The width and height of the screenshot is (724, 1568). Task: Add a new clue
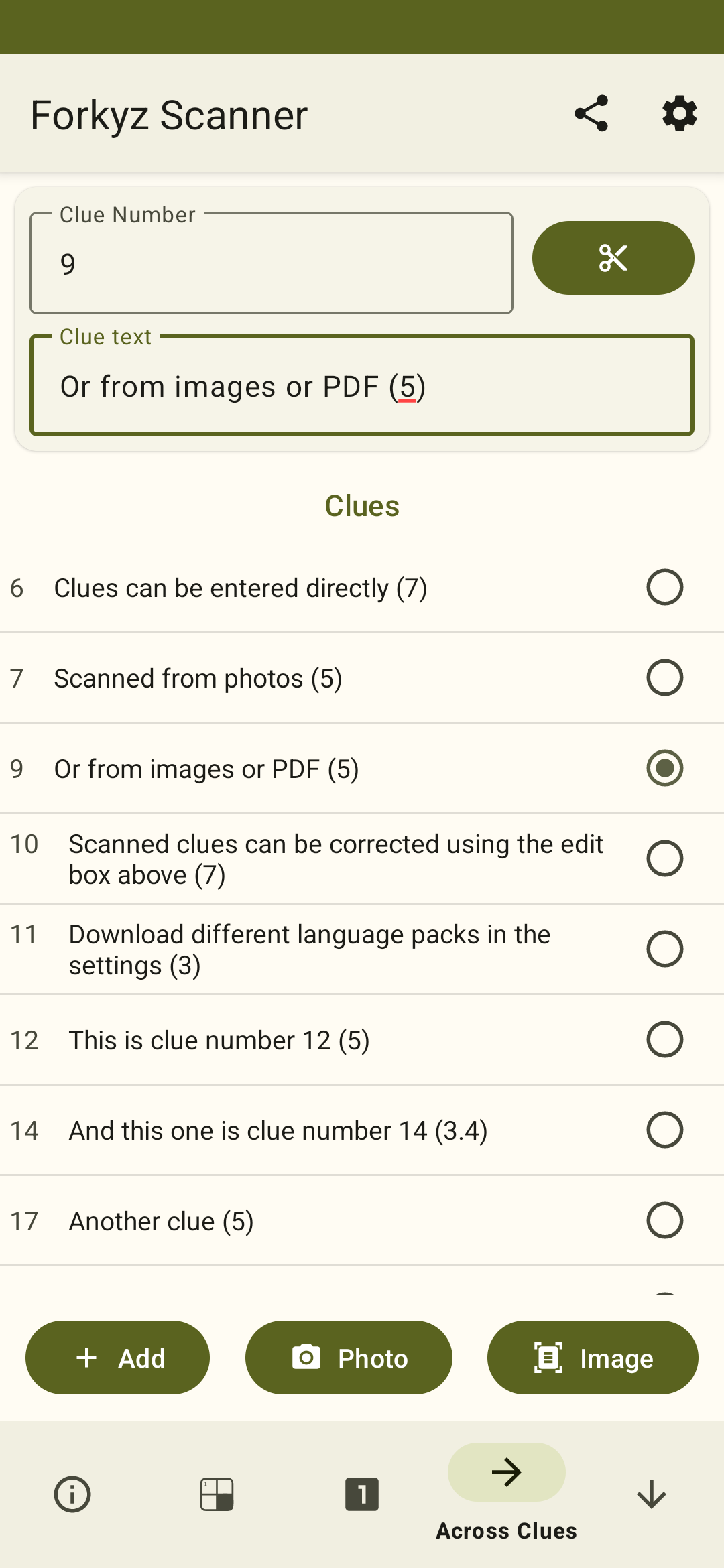(x=117, y=1358)
